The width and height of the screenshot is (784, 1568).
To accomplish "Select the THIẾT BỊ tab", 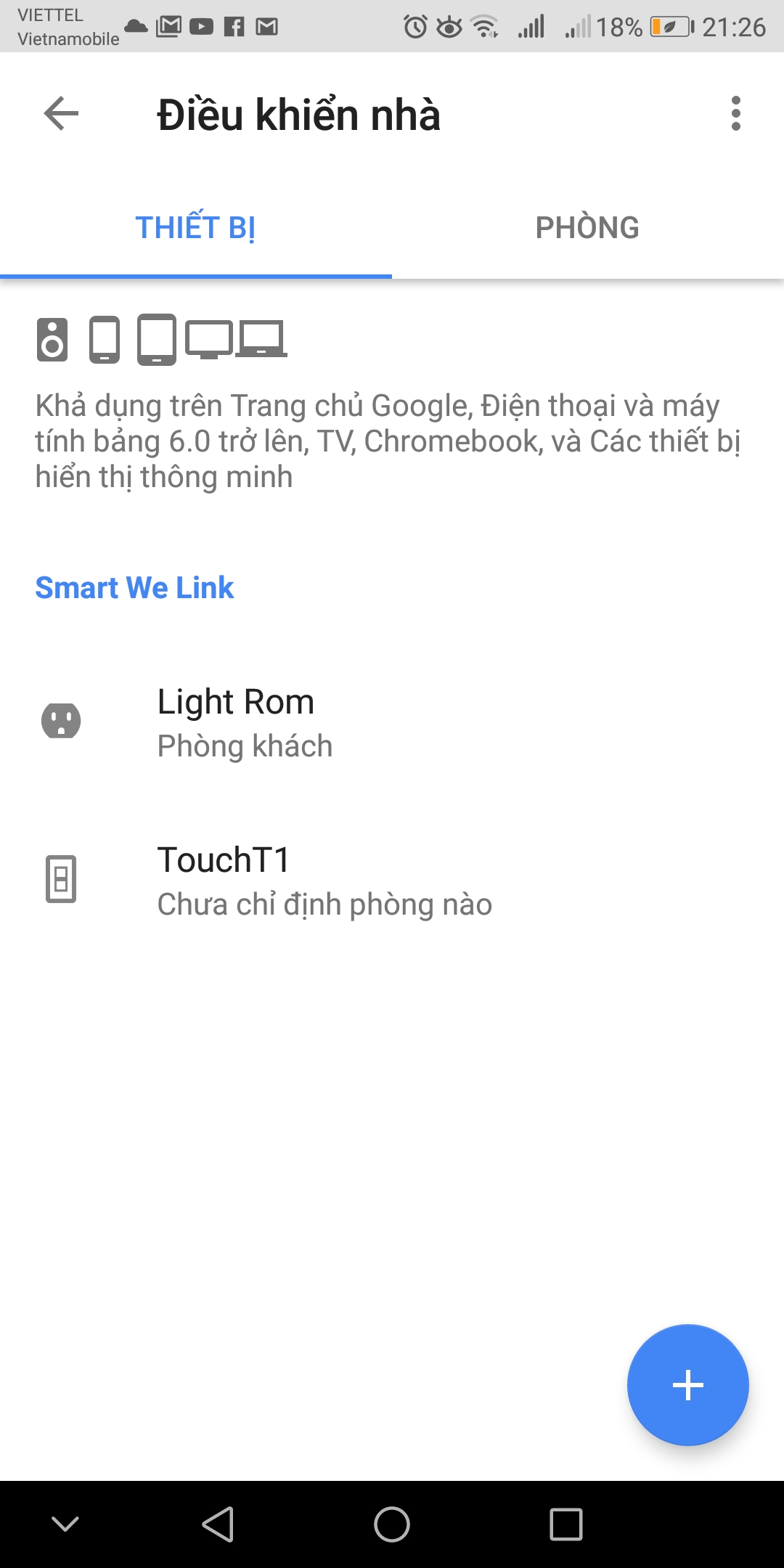I will click(x=195, y=228).
